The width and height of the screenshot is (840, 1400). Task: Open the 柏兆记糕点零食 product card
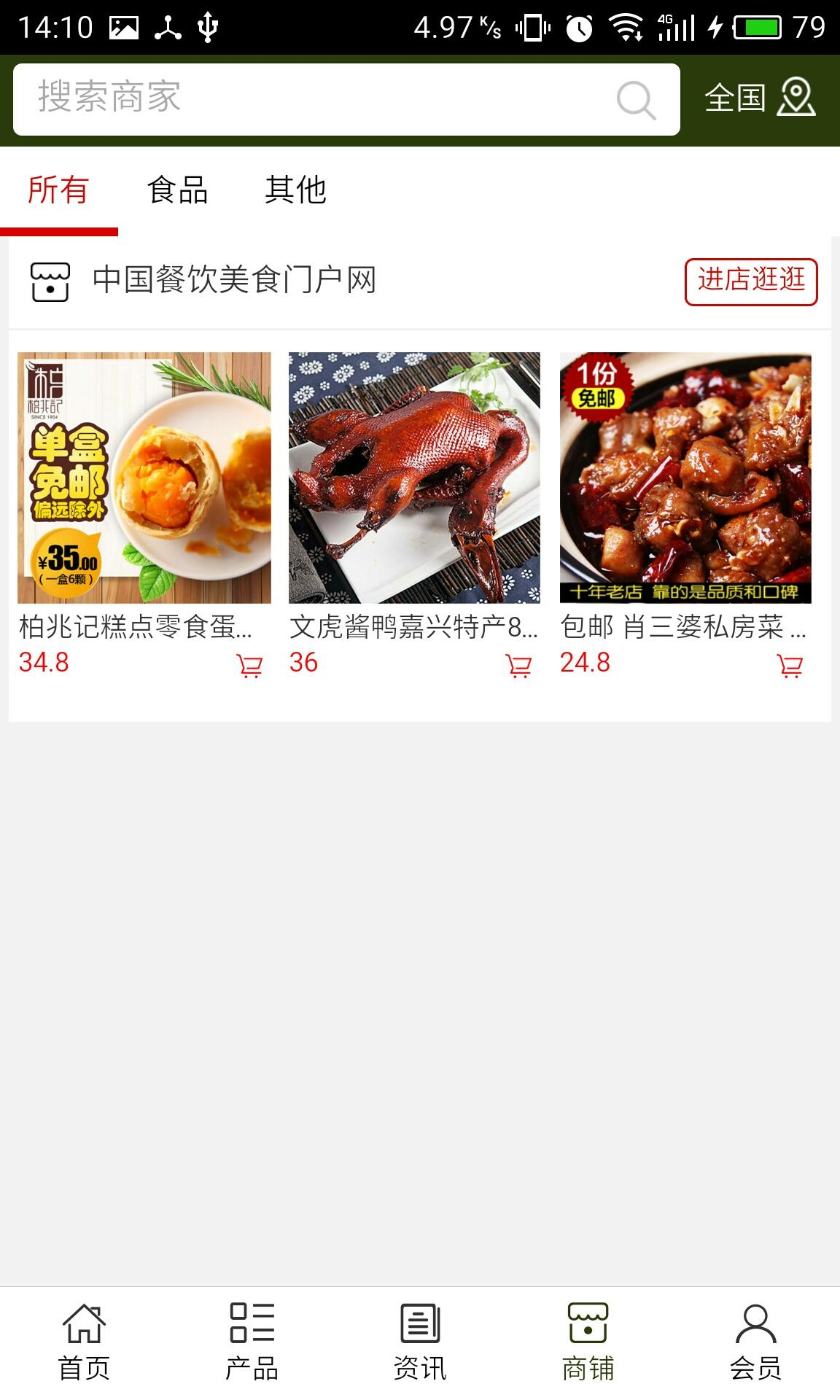144,478
